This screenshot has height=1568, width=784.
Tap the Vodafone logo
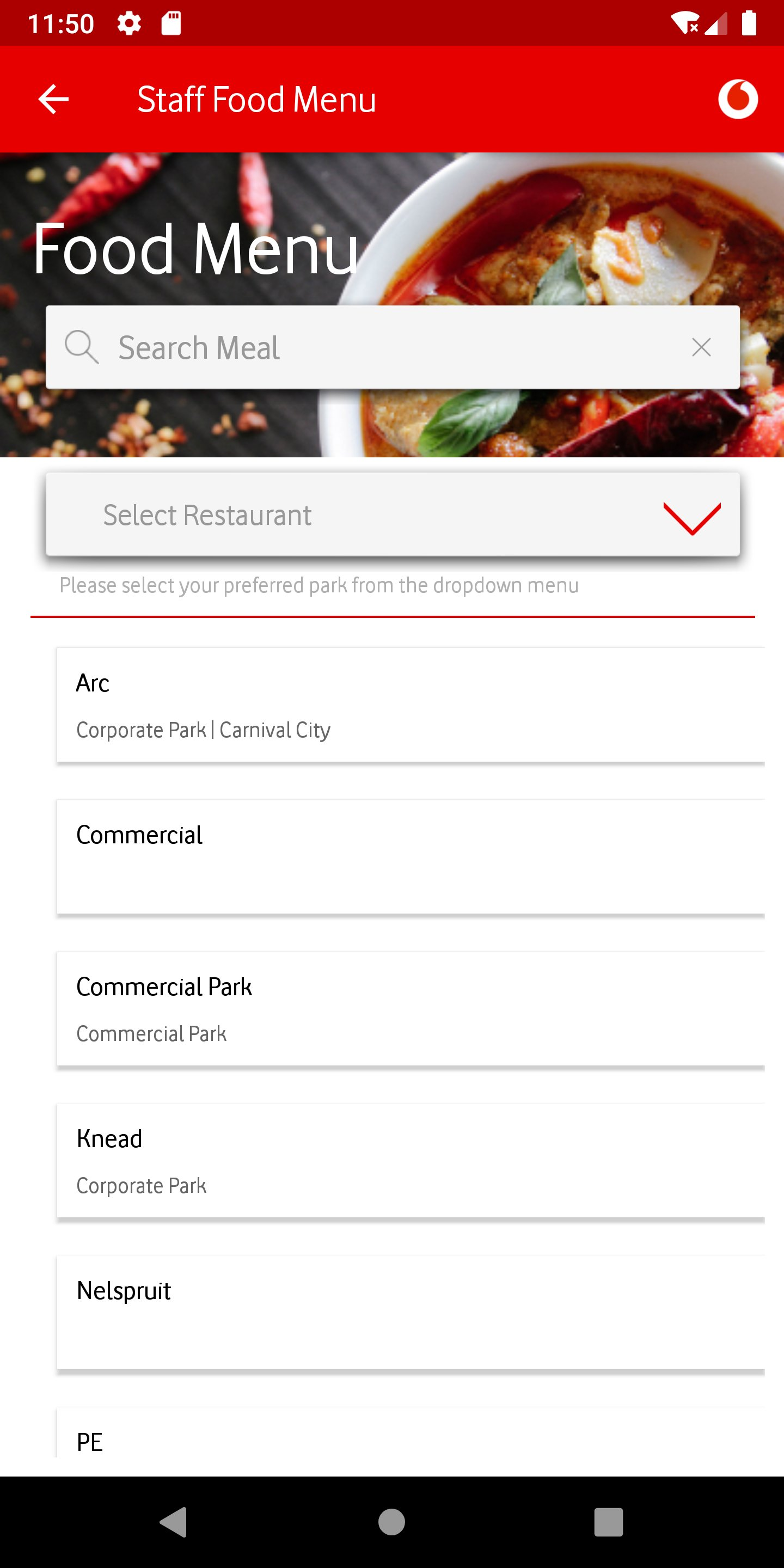tap(737, 99)
